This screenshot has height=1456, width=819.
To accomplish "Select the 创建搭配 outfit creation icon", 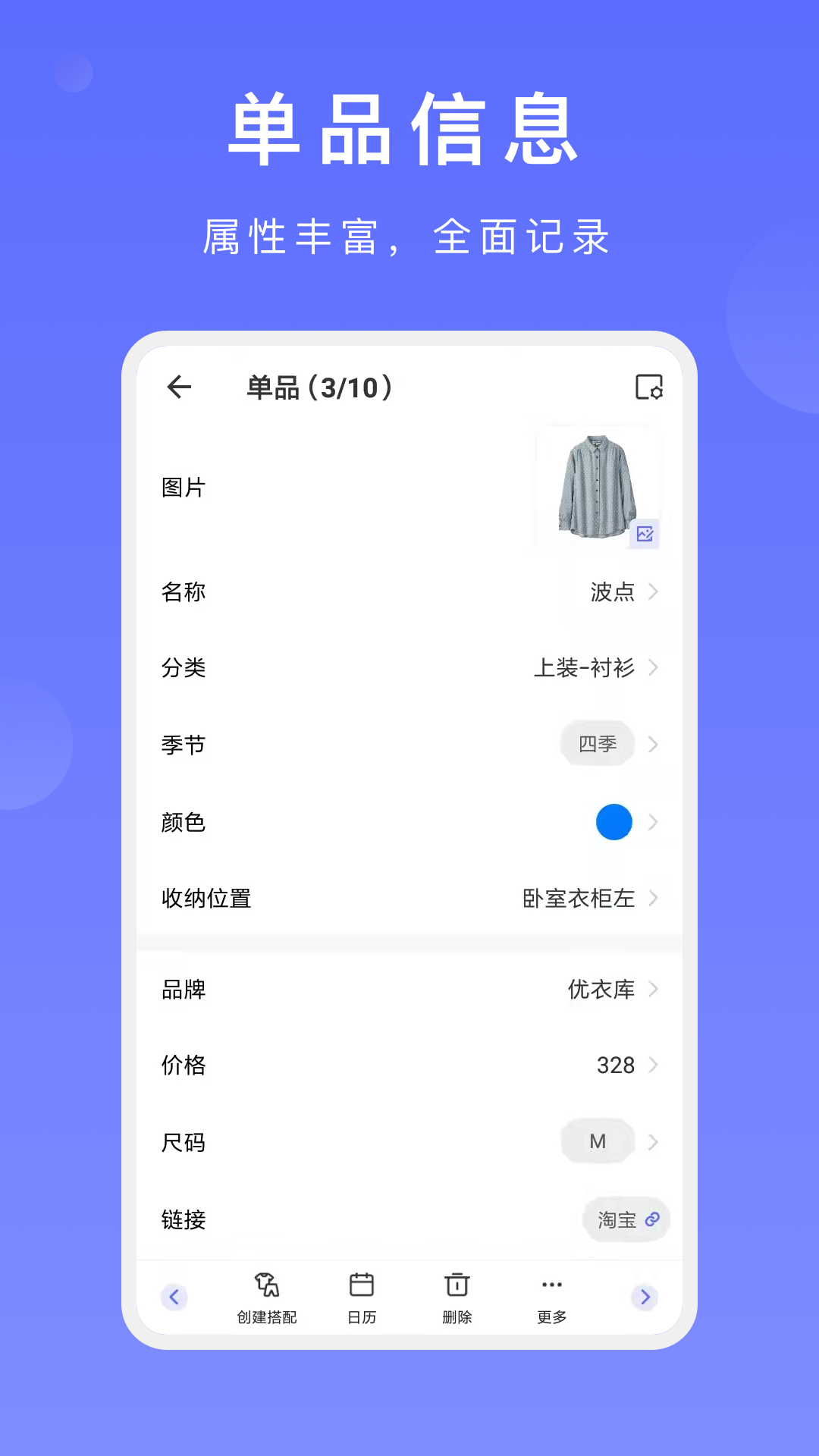I will (x=266, y=1296).
